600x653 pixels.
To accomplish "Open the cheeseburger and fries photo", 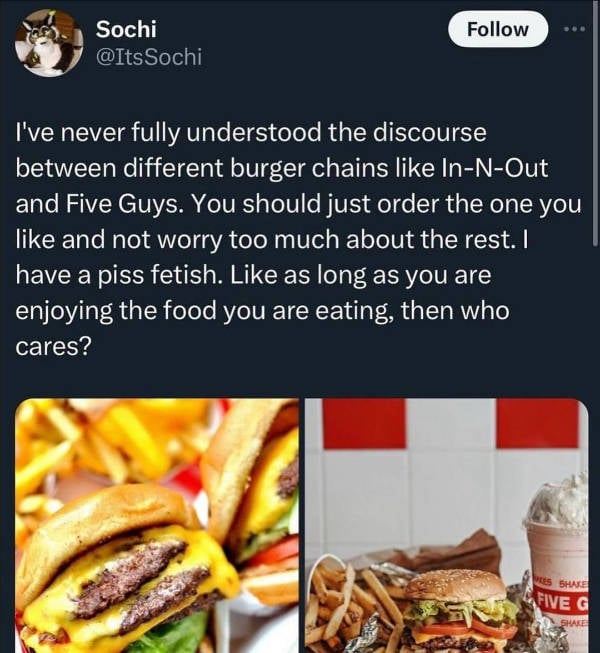I will tap(157, 526).
